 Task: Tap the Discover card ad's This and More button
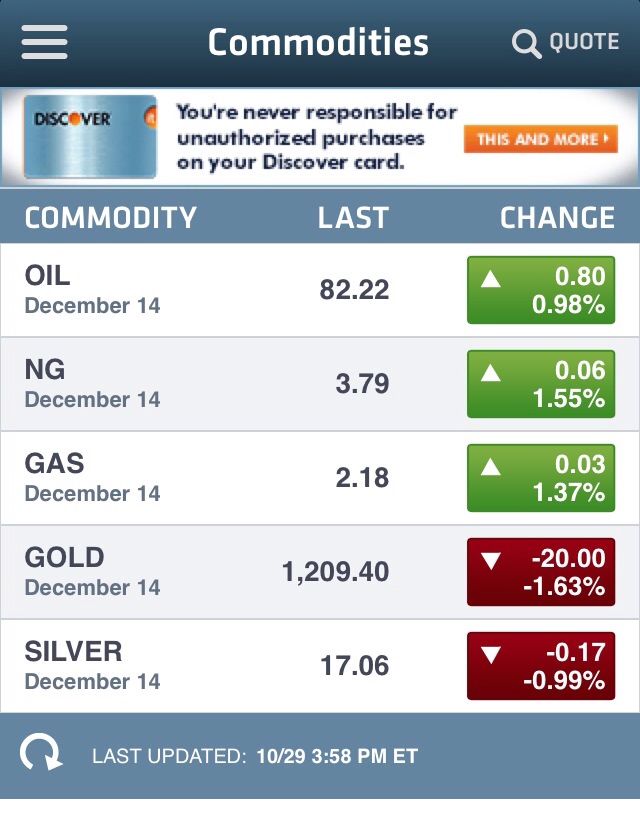click(x=540, y=139)
